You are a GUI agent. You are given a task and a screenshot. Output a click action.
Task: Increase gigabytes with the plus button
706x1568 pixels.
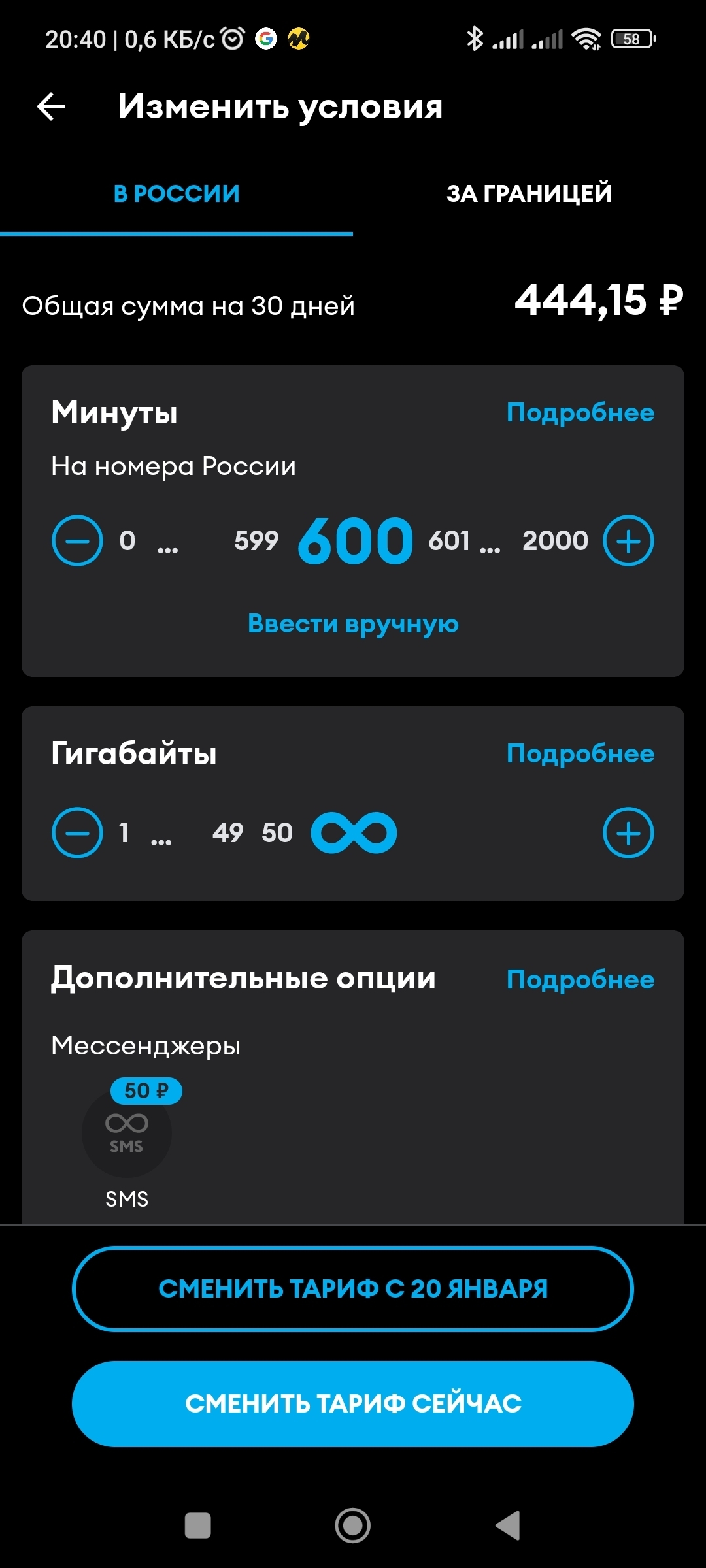[628, 833]
